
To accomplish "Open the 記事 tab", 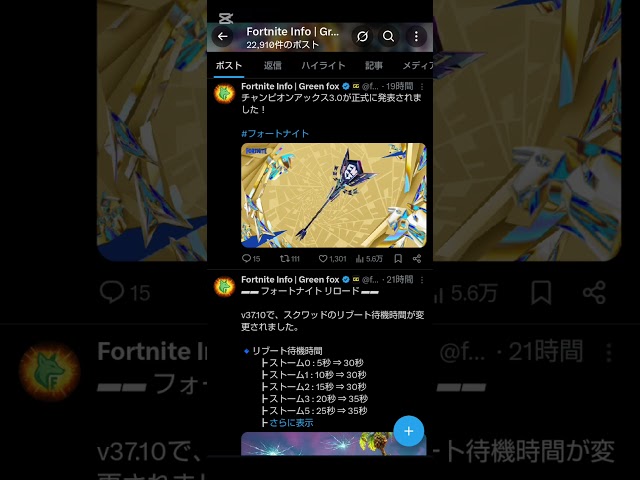I will click(x=373, y=65).
